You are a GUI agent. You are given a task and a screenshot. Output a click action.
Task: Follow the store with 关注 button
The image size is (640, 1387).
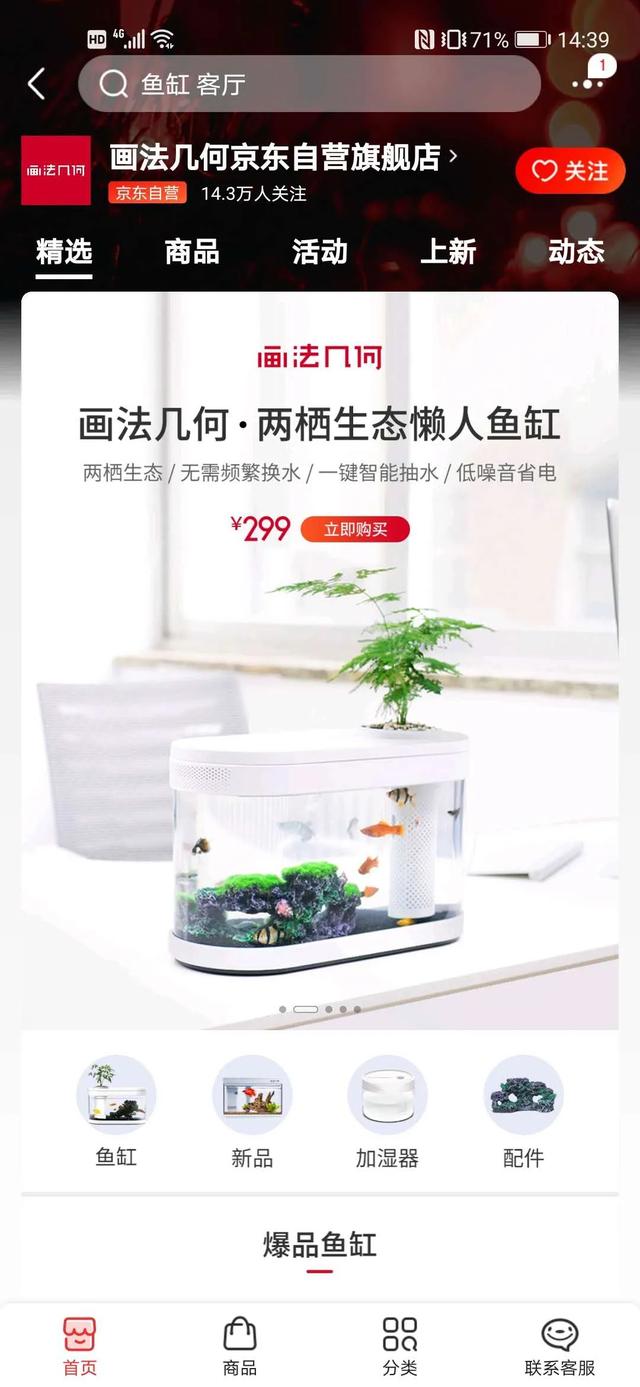pyautogui.click(x=570, y=171)
